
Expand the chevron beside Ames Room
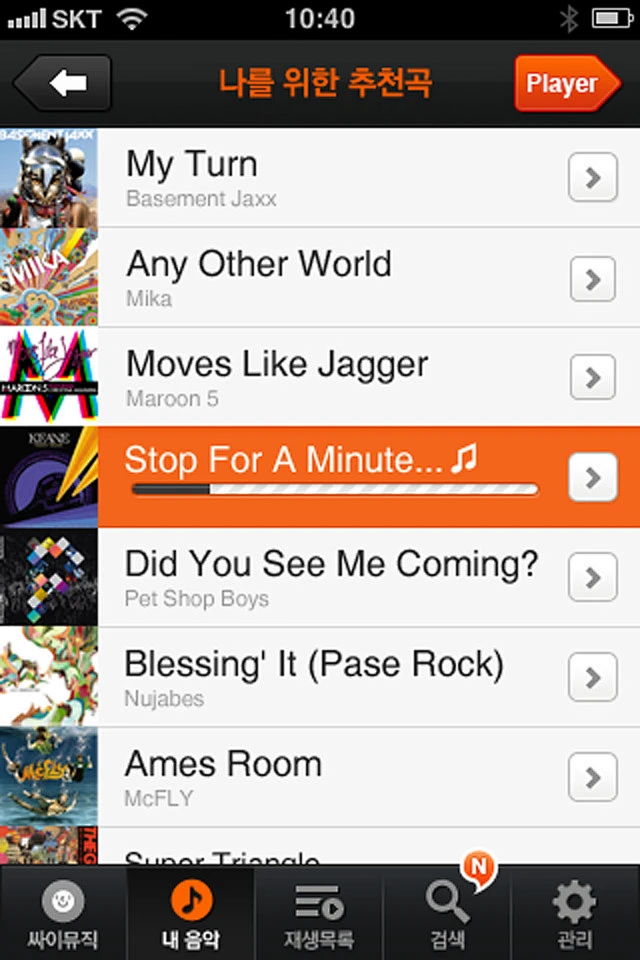(x=593, y=778)
